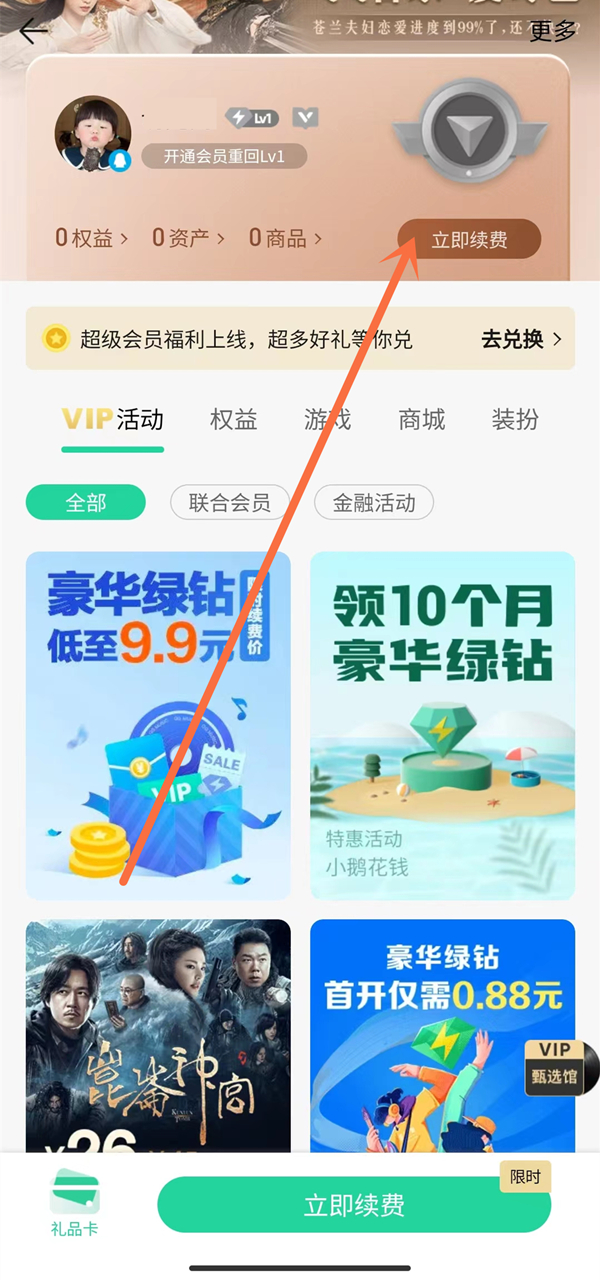The image size is (600, 1280).
Task: Select the 金融活动 filter chip
Action: click(373, 502)
